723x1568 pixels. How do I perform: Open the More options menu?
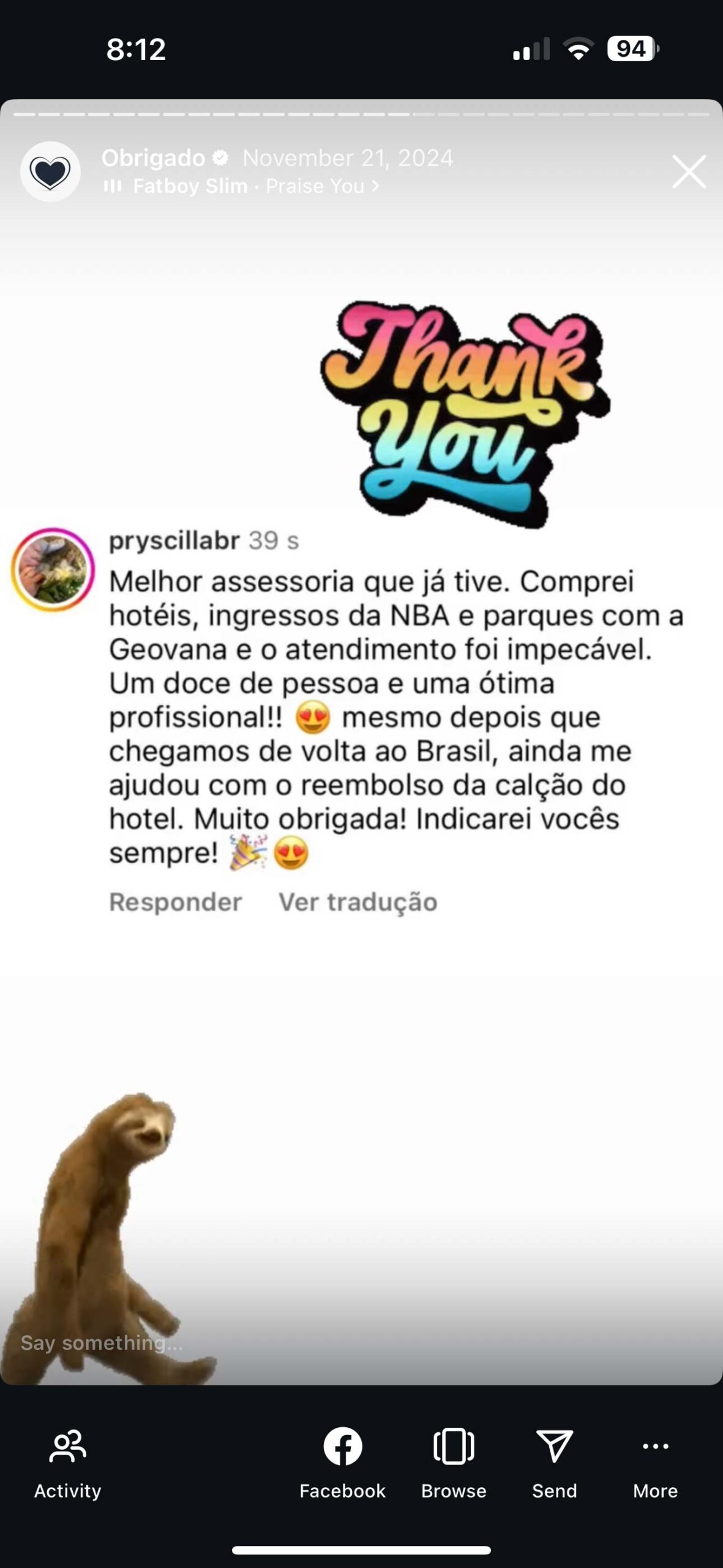click(655, 1464)
